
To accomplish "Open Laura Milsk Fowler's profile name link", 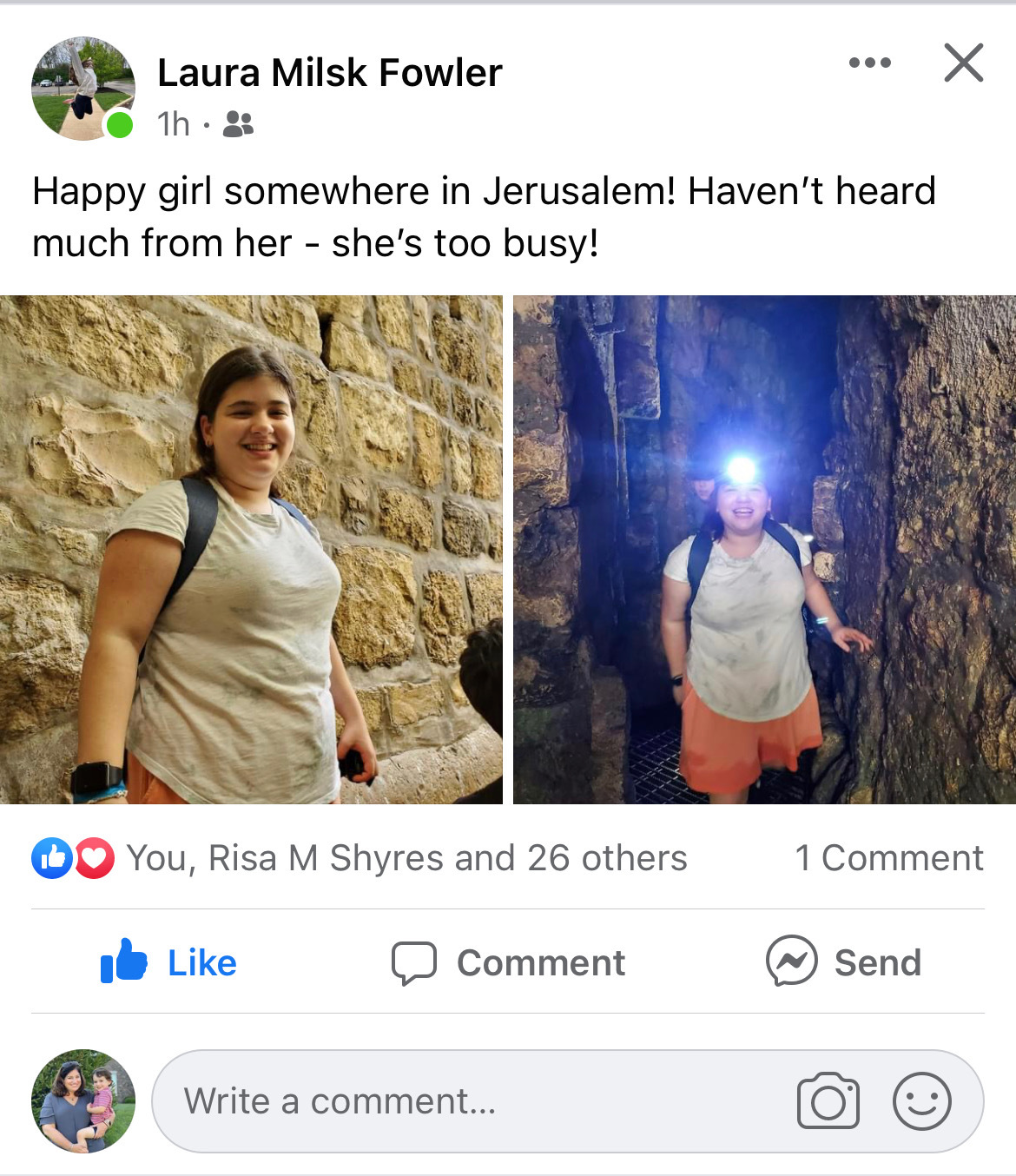I will click(329, 73).
